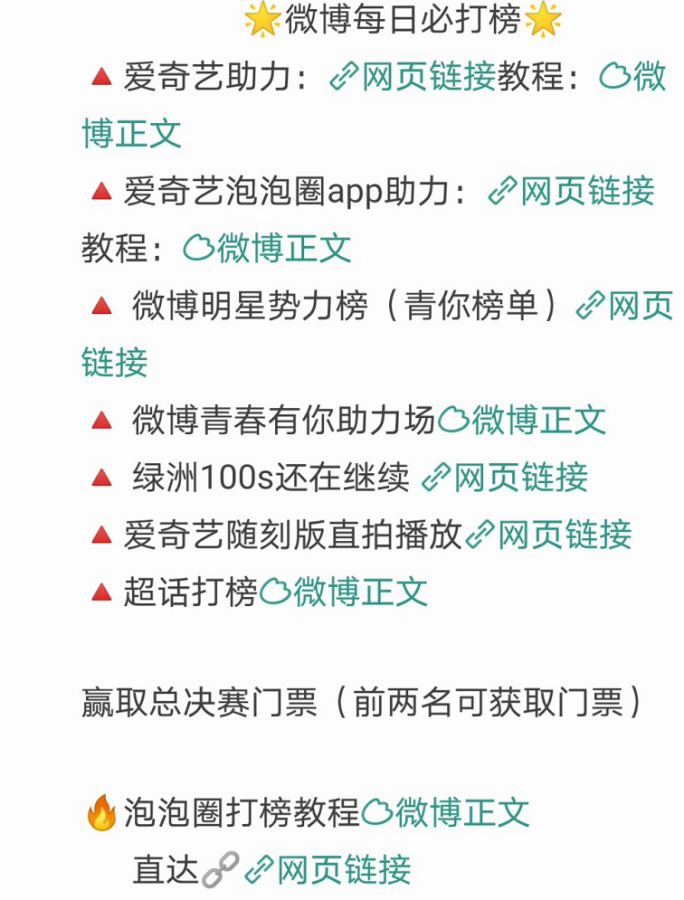Open 网页链接 for 爱奇艺泡泡圈app助力
The width and height of the screenshot is (684, 900).
point(571,191)
